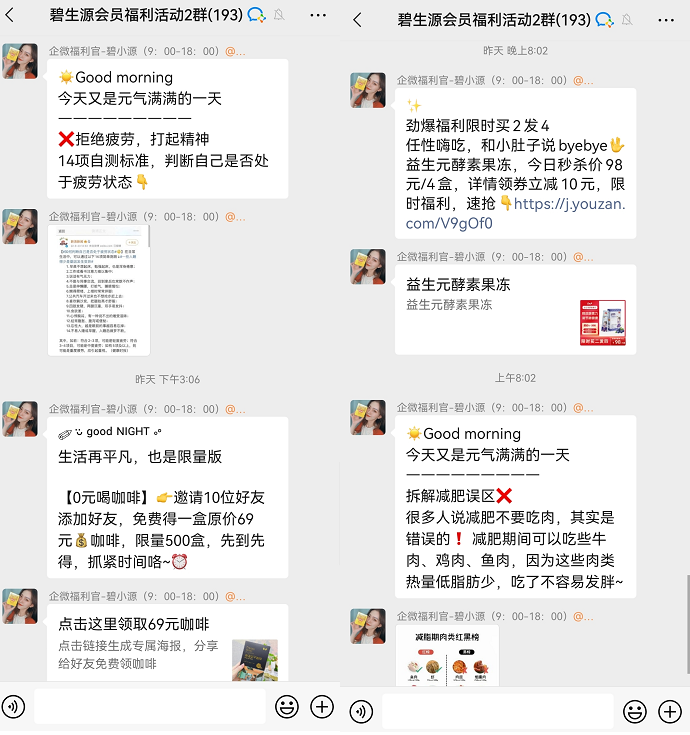Open the j.youzan.com link in the message

tap(568, 203)
